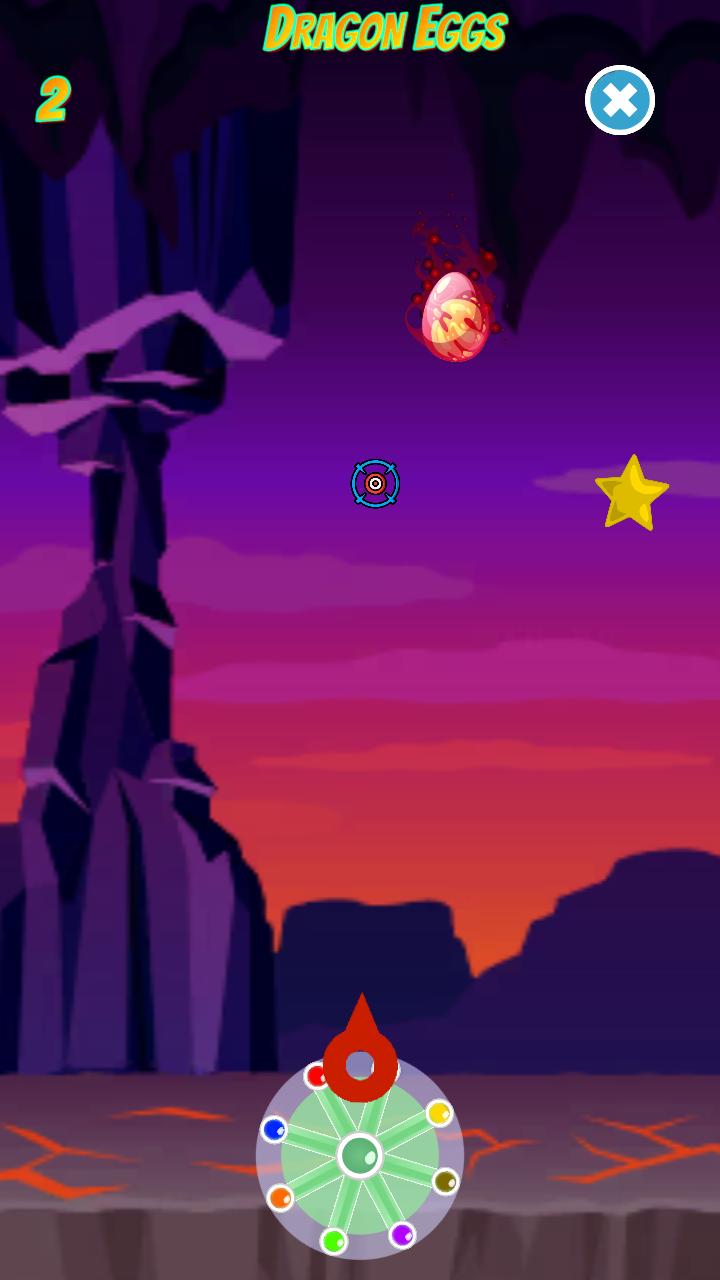Tap the red orb on the wheel
This screenshot has width=720, height=1280.
coord(314,1076)
